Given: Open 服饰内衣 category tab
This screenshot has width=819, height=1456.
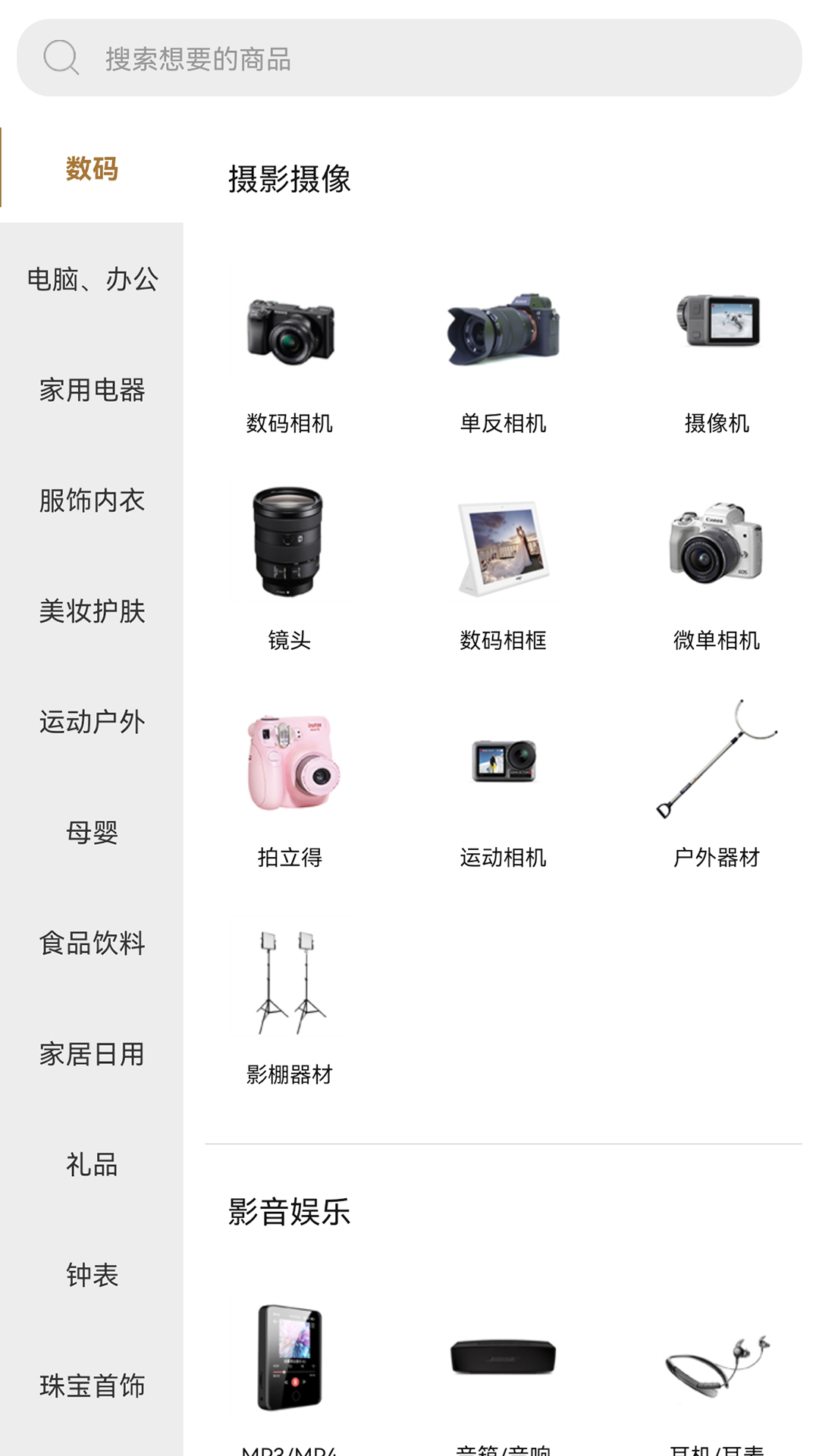Looking at the screenshot, I should pyautogui.click(x=92, y=500).
